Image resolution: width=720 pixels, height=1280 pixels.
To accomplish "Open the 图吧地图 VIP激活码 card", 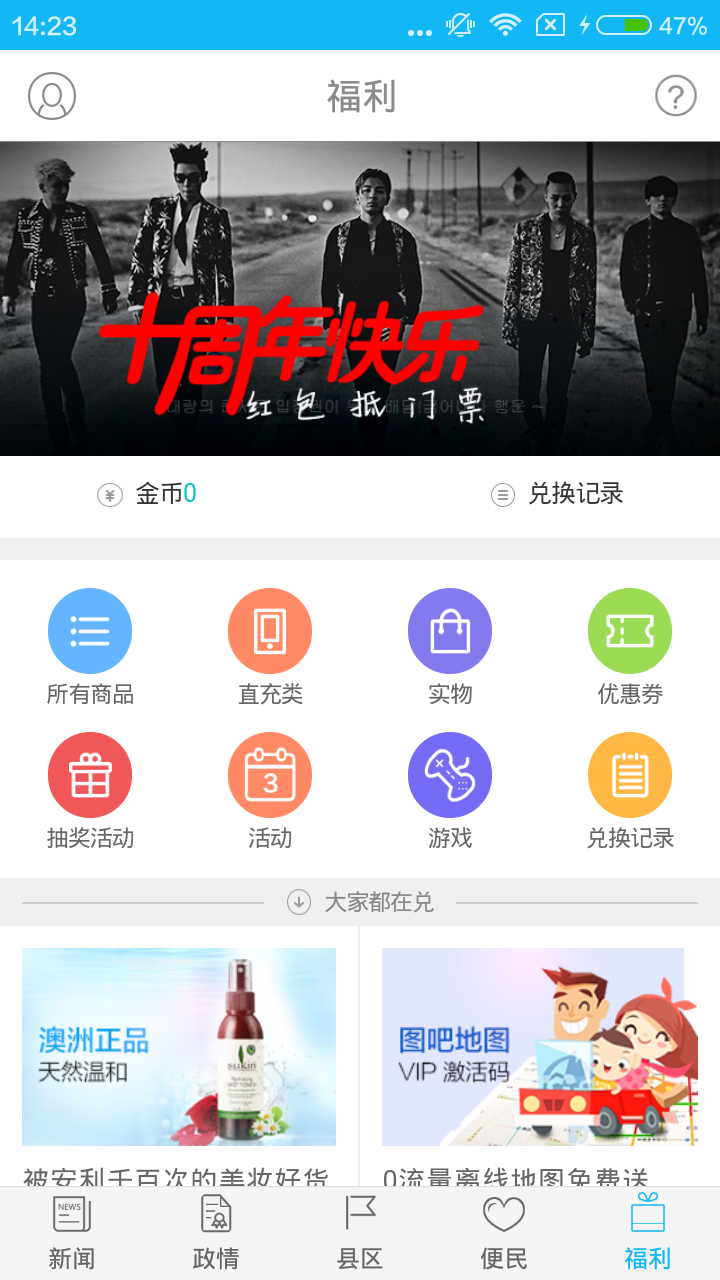I will tap(539, 1047).
